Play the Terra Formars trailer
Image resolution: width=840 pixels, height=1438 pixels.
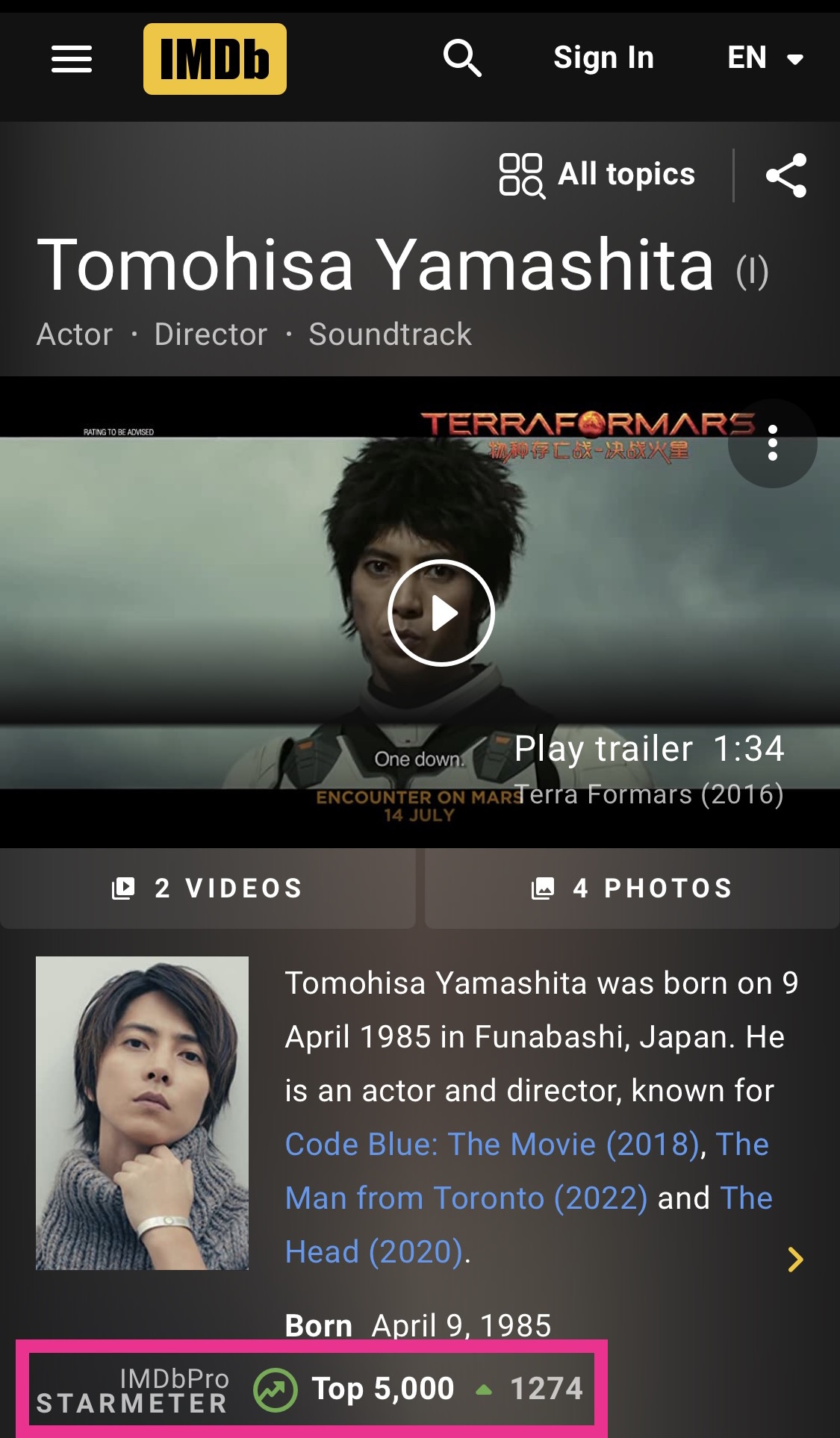441,613
